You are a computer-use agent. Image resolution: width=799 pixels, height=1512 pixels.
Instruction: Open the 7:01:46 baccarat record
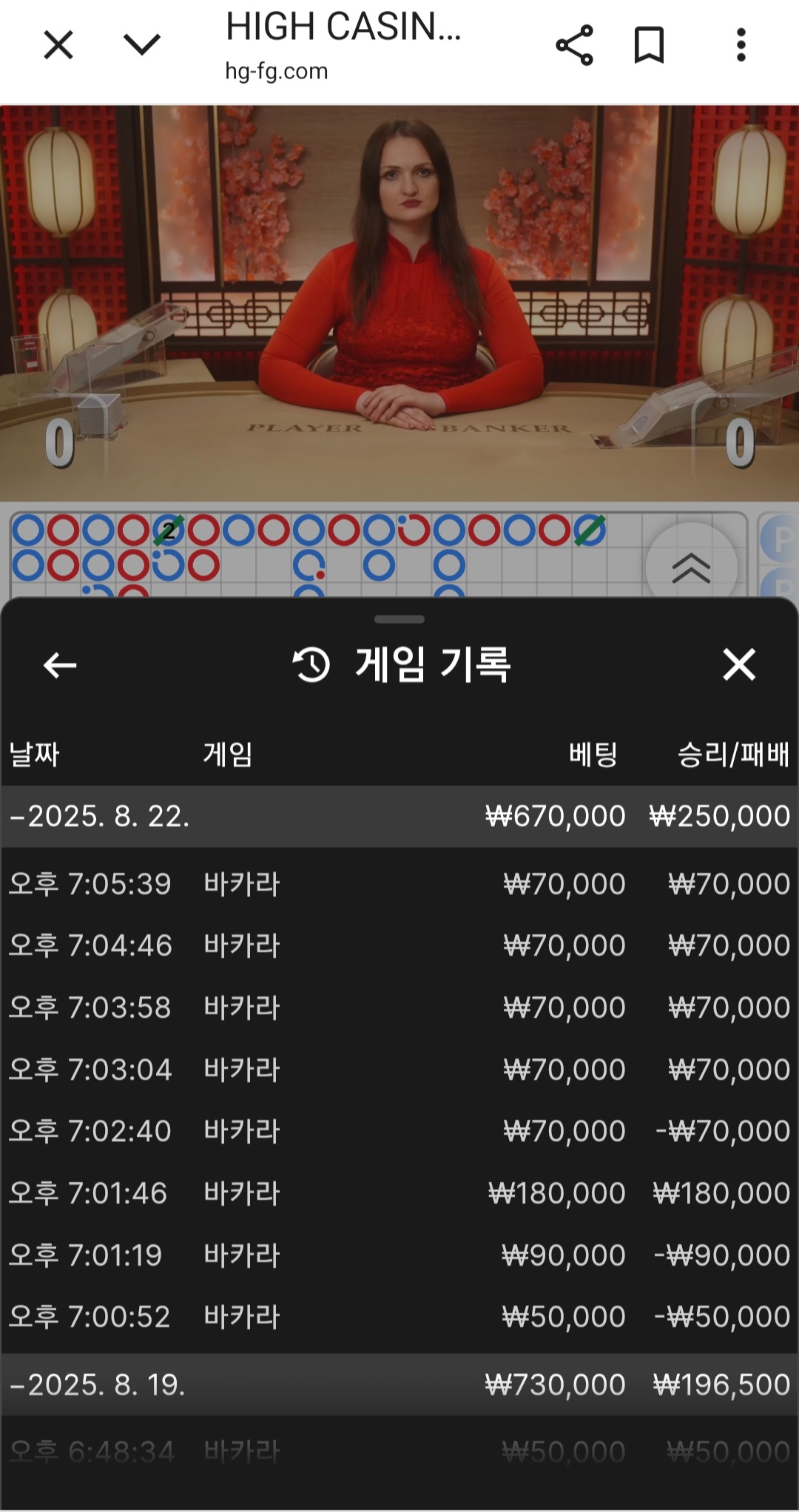click(x=399, y=1193)
